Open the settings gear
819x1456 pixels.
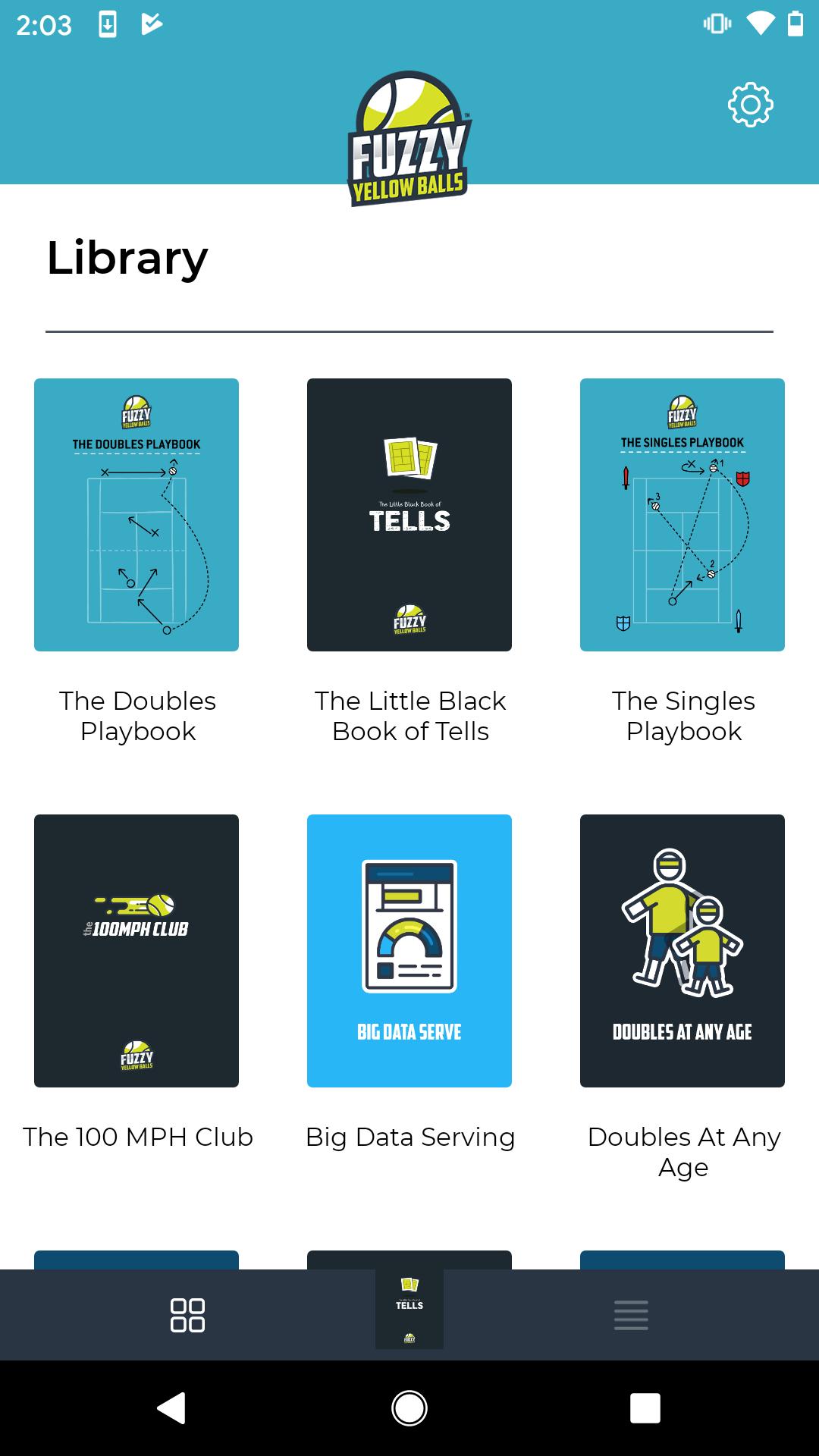pos(750,105)
